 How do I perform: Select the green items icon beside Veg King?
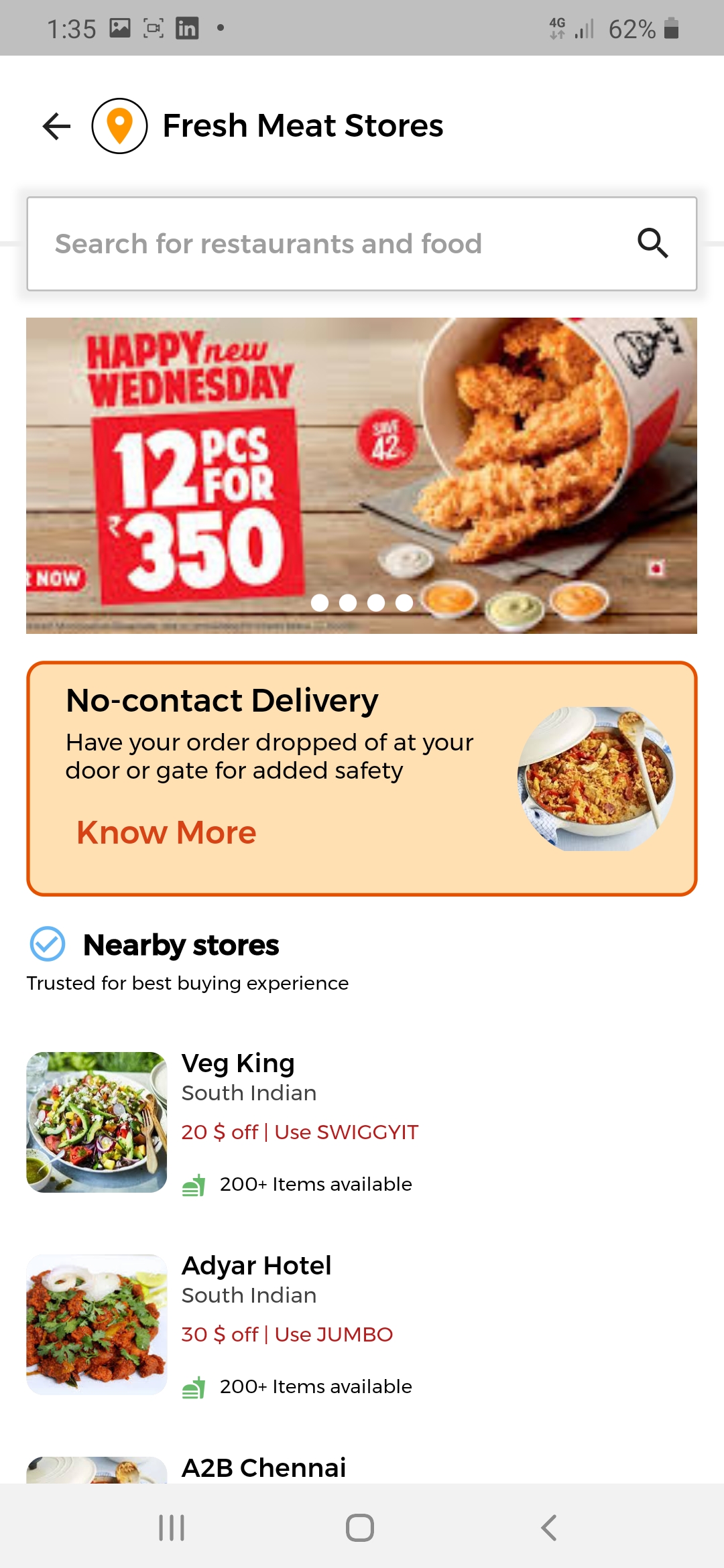click(x=194, y=1183)
